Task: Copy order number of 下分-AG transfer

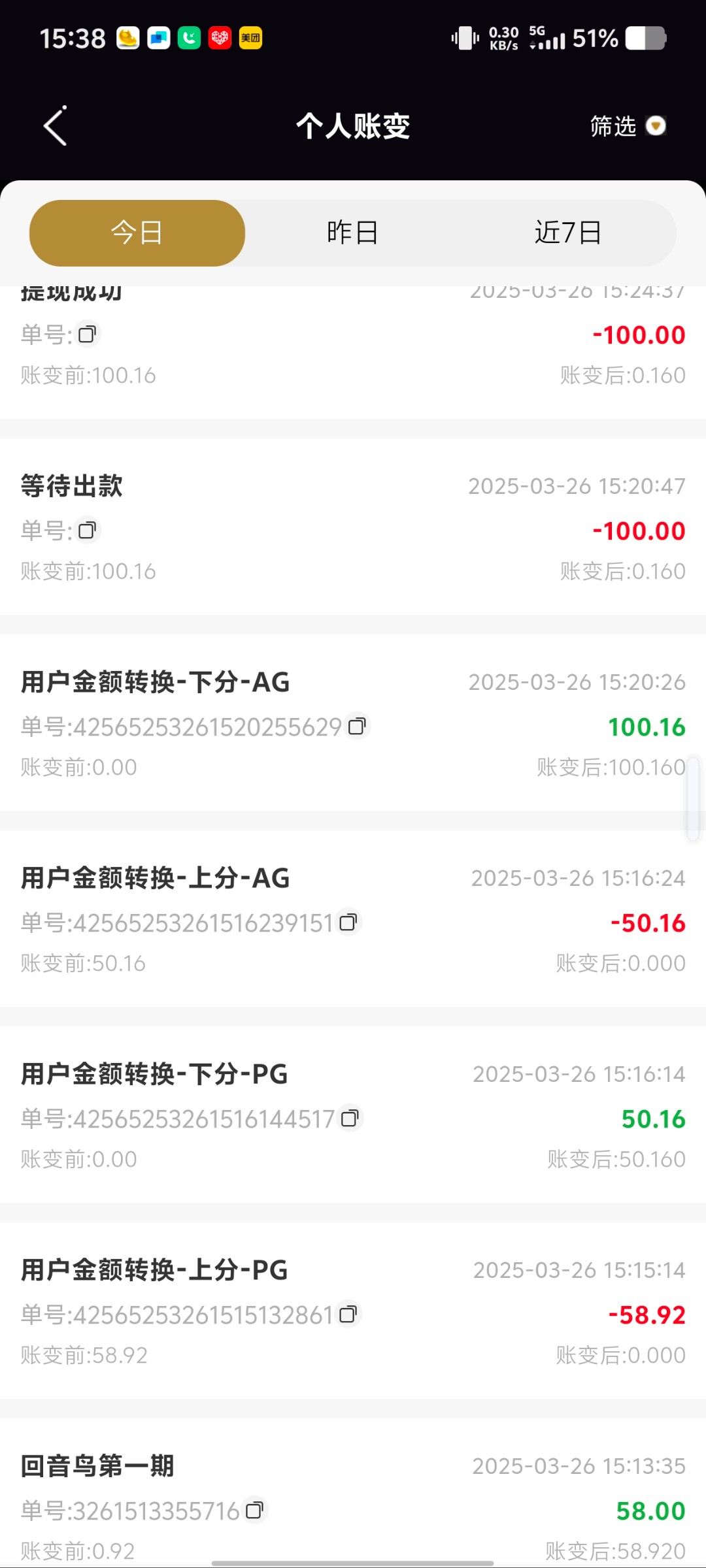Action: 357,727
